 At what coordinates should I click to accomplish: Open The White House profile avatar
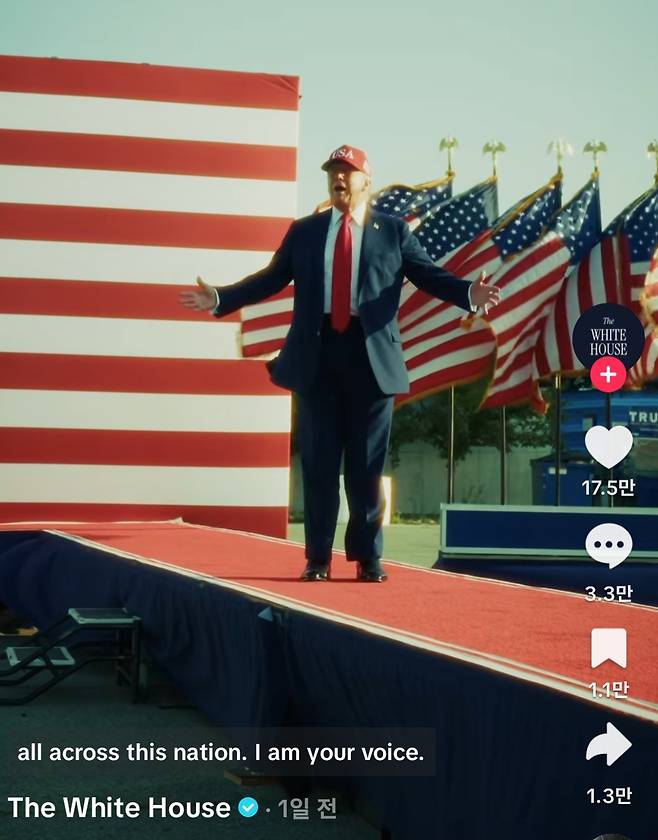pyautogui.click(x=608, y=334)
